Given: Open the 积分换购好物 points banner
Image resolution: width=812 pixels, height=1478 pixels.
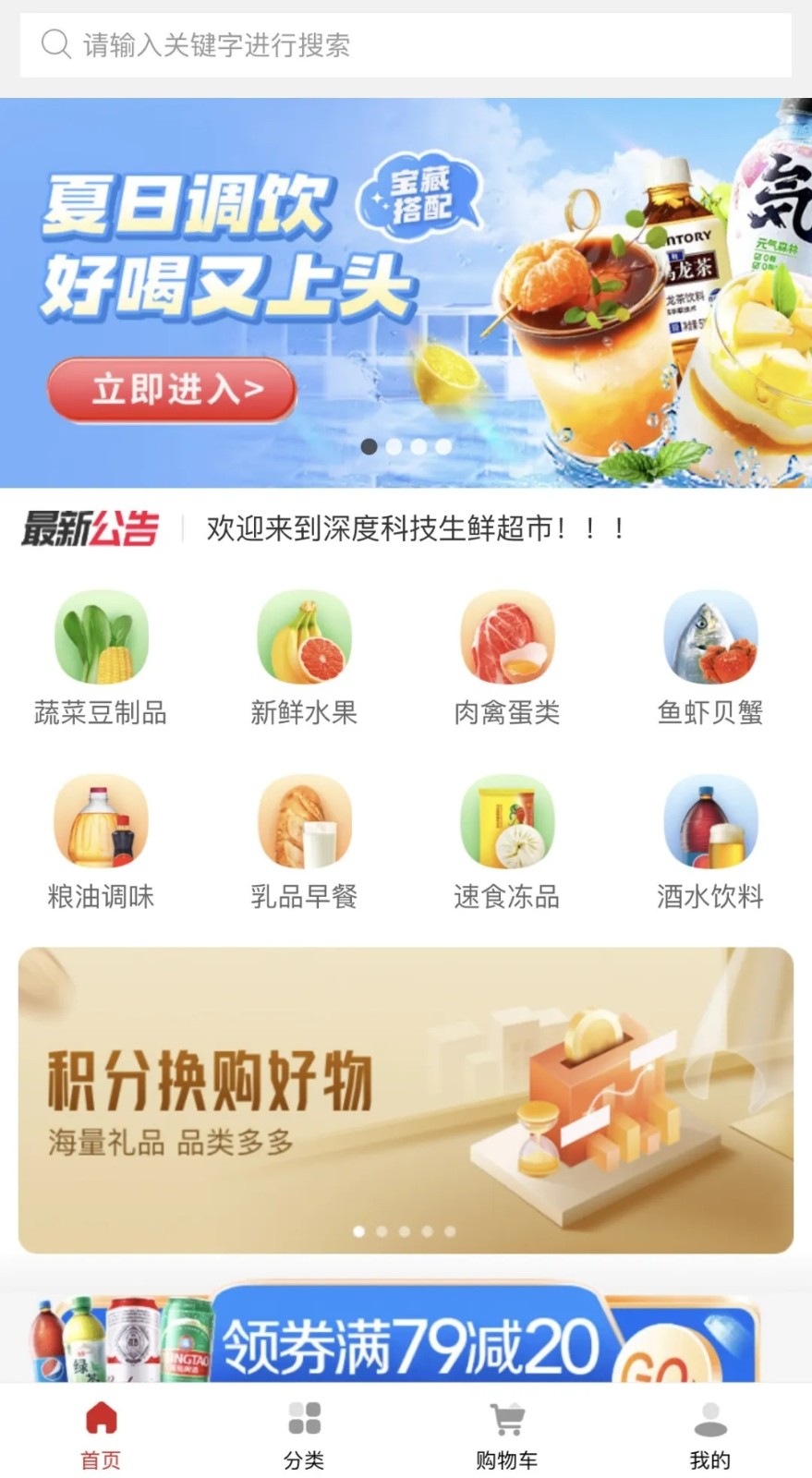Looking at the screenshot, I should click(x=406, y=1099).
